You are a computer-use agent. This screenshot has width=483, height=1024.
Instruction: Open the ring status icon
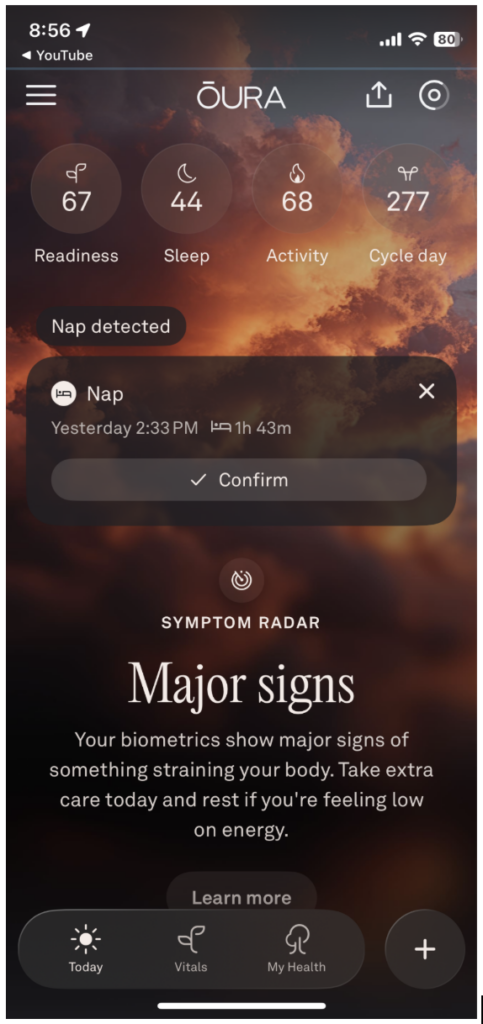tap(434, 96)
